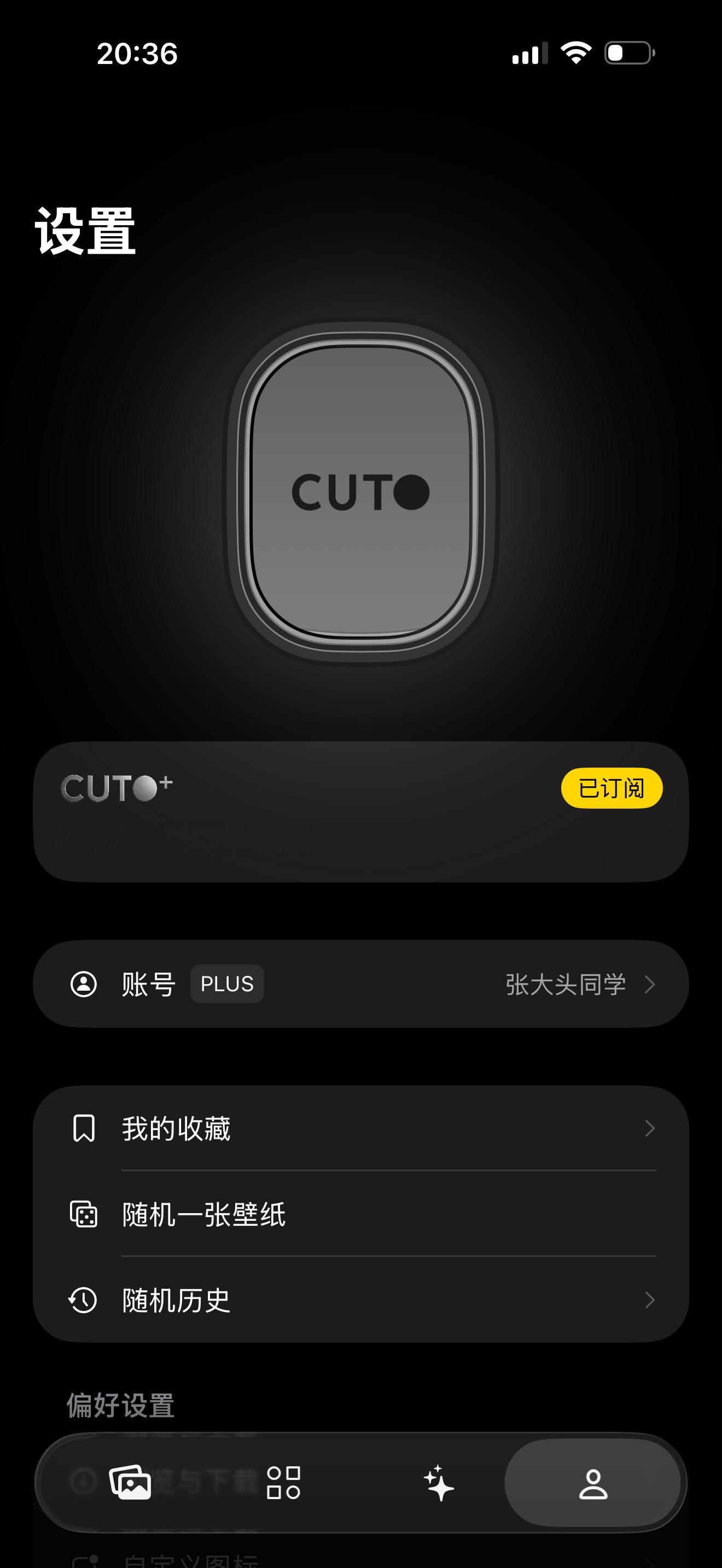Open 我的收藏 using its right chevron

point(650,1128)
